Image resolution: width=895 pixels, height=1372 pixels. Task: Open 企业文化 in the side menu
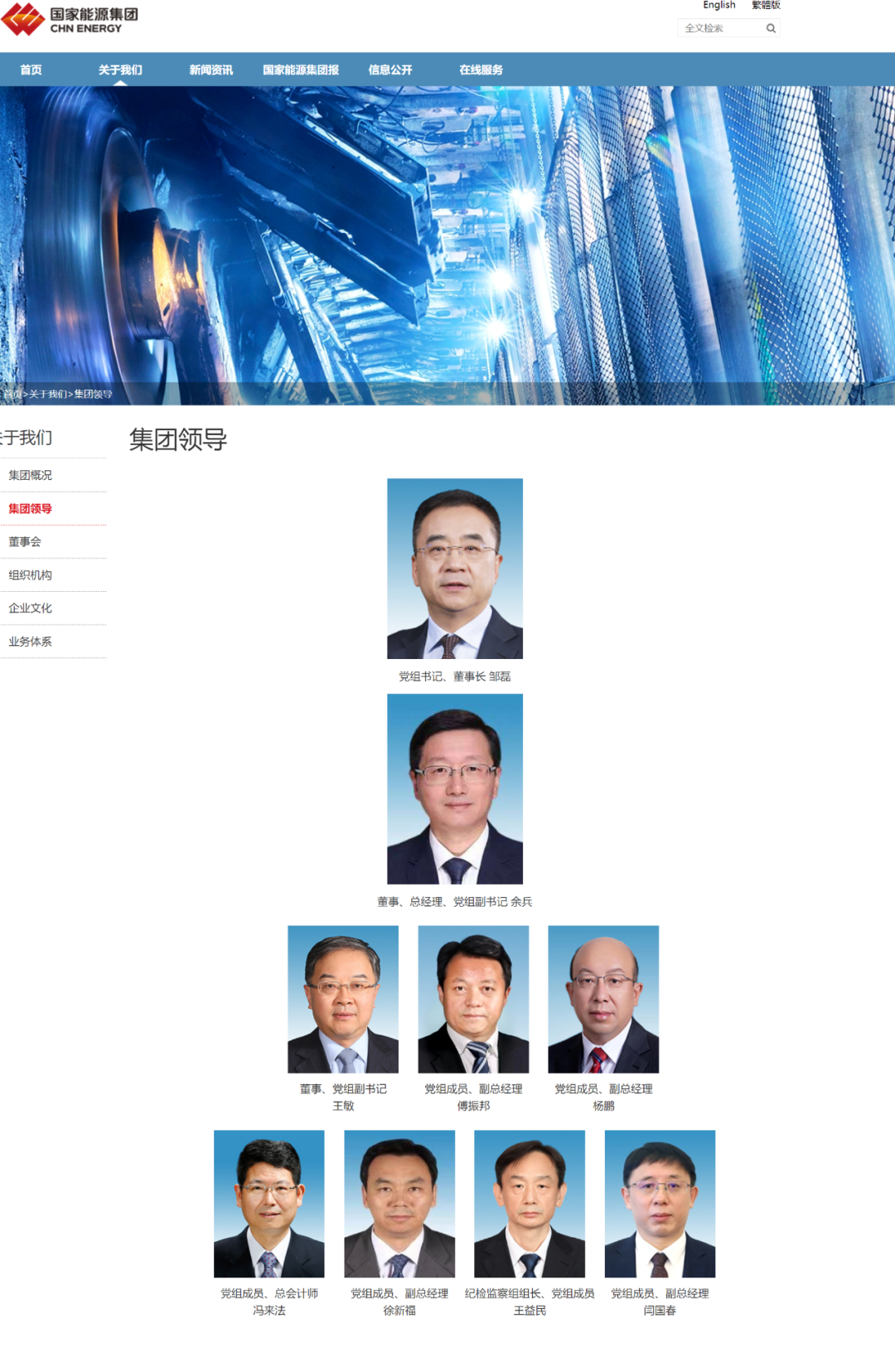[x=31, y=608]
